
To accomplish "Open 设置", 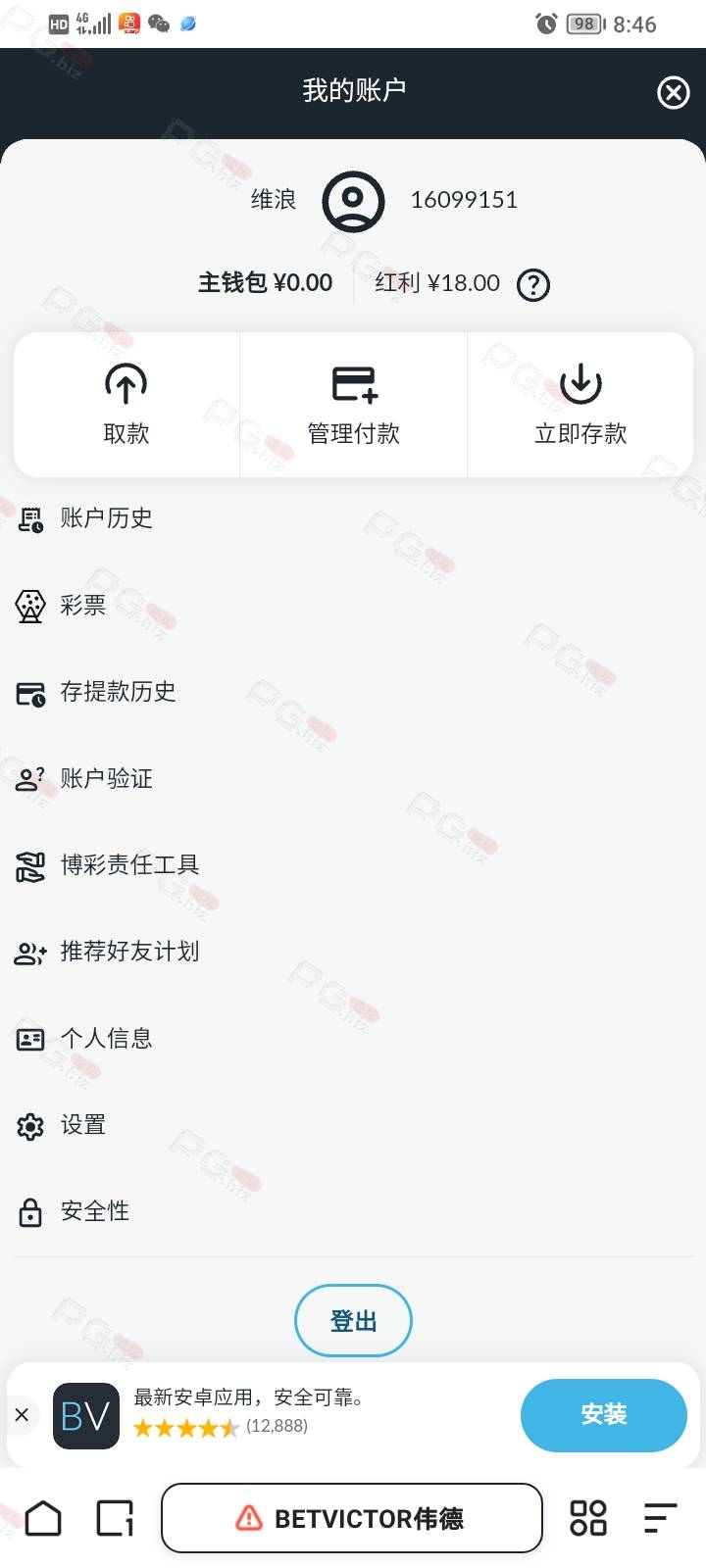I will pos(82,1125).
